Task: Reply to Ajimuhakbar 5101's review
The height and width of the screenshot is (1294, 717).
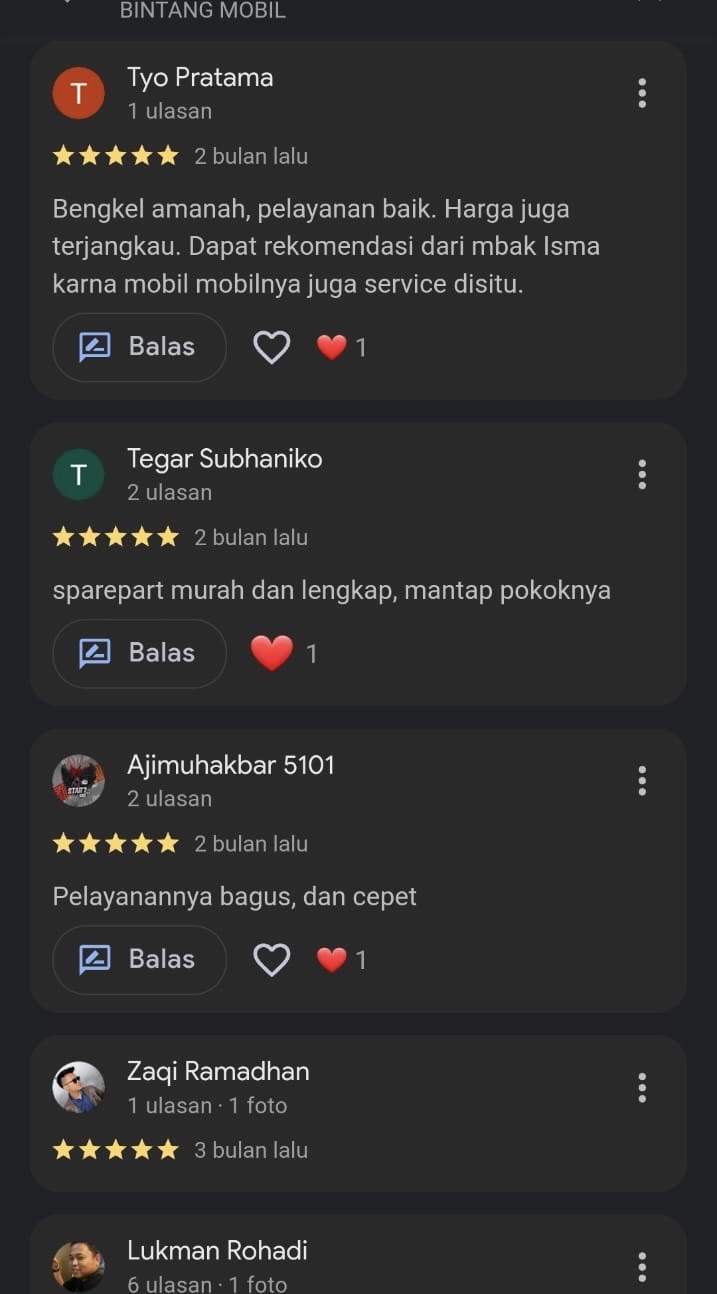Action: pos(139,959)
